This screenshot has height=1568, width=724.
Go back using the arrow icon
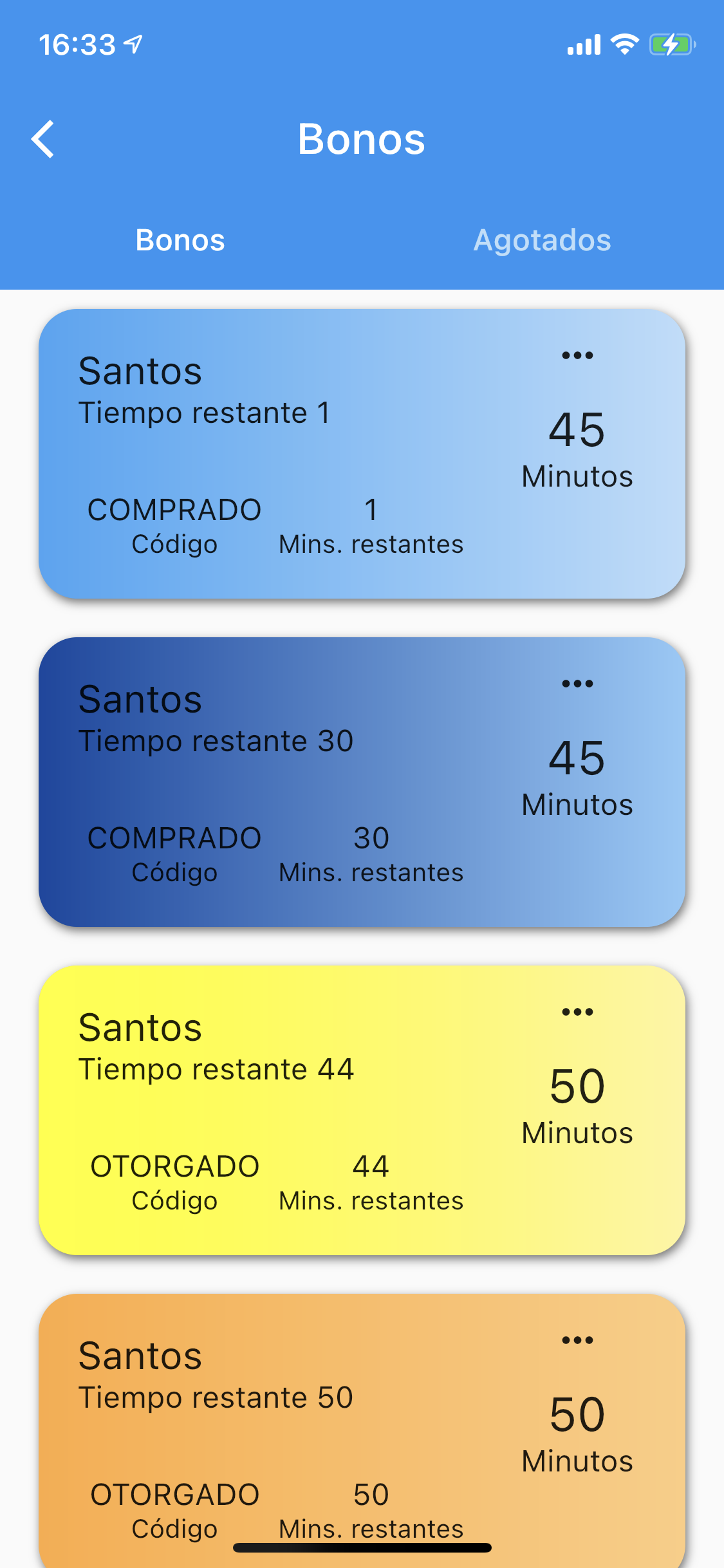[x=43, y=139]
